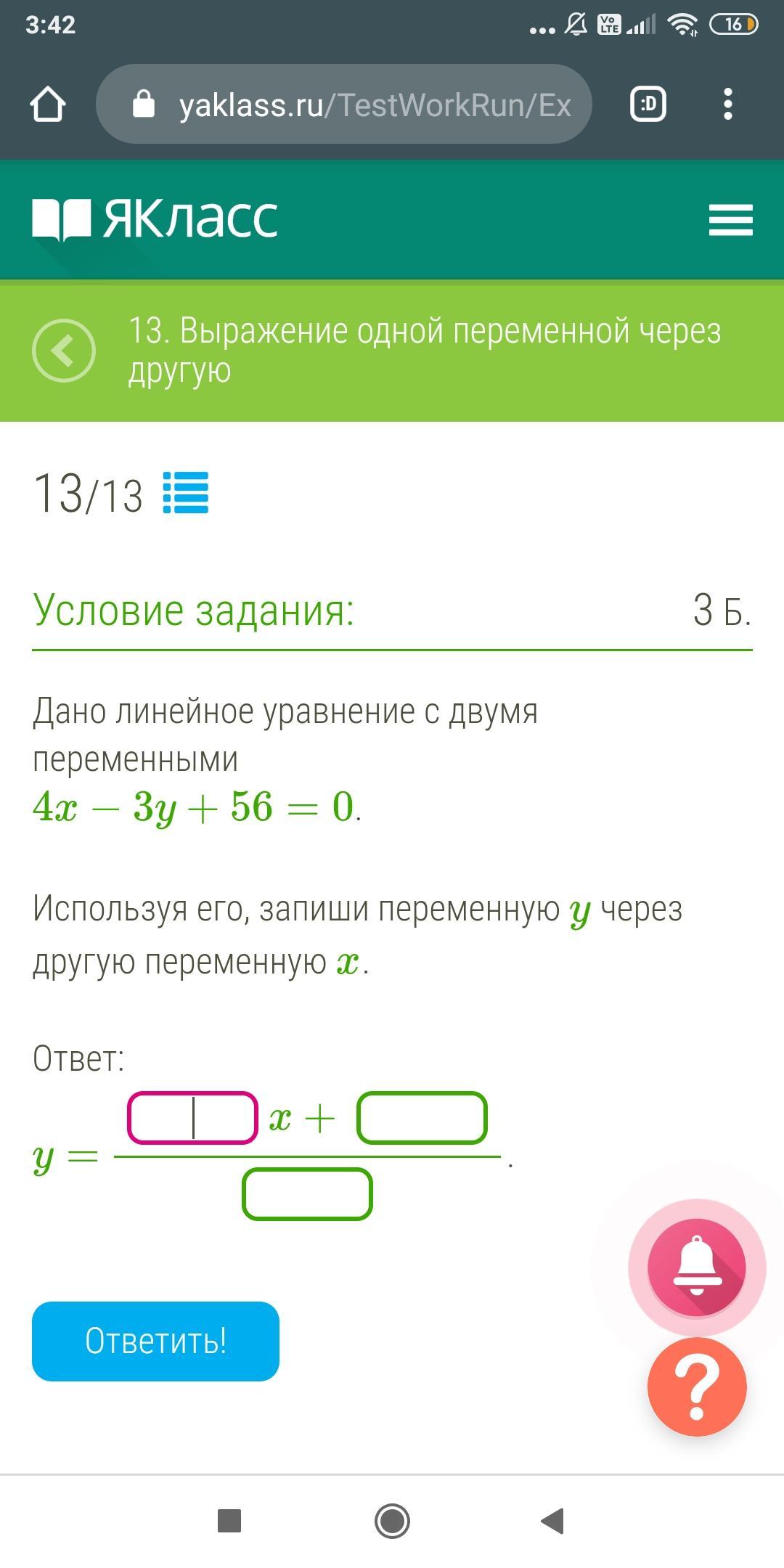Viewport: 784px width, 1568px height.
Task: Select the constant term field after plus
Action: pos(422,1118)
